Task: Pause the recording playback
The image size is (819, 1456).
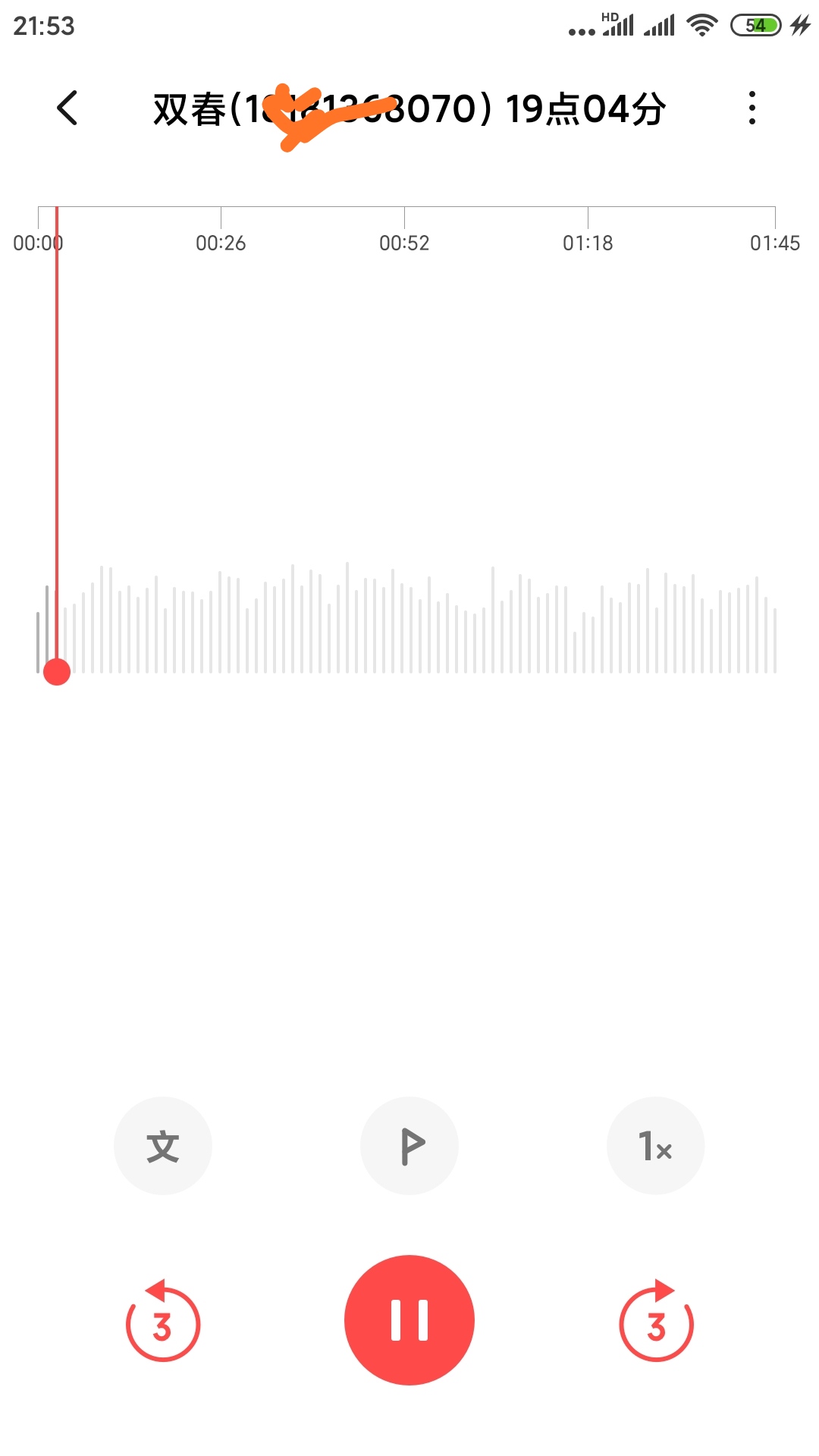Action: click(x=409, y=1320)
